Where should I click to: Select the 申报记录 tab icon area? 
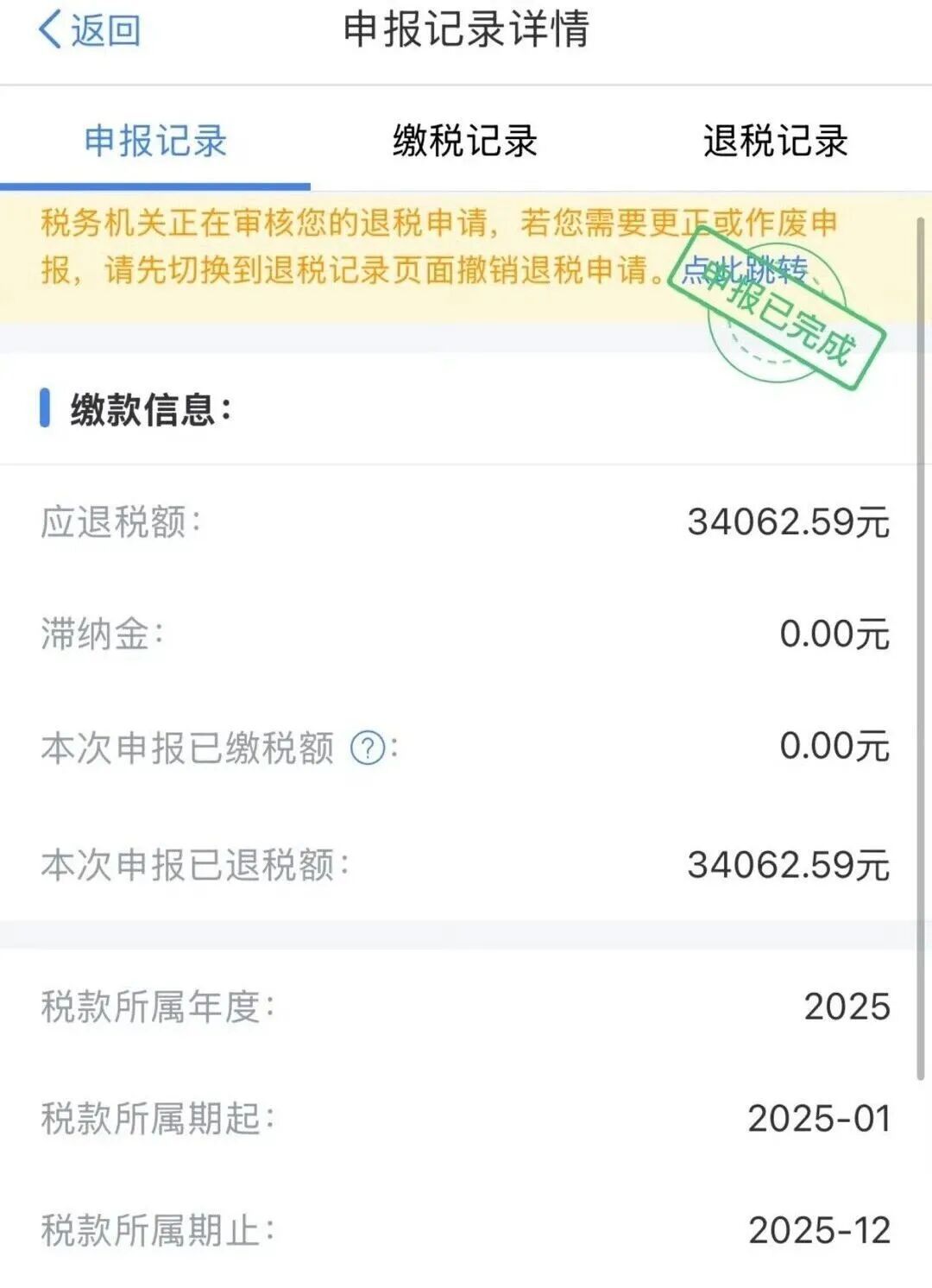154,142
